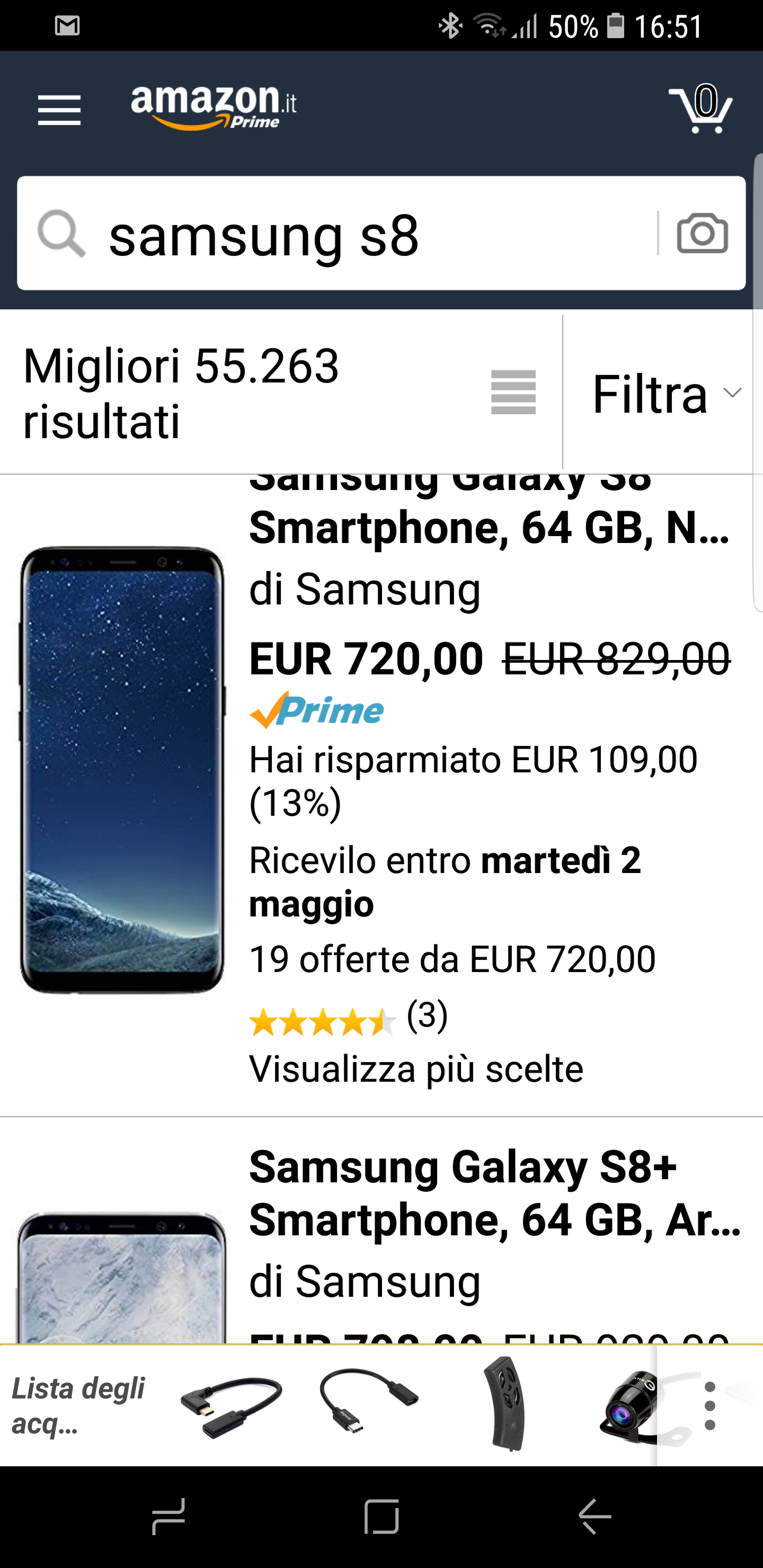The height and width of the screenshot is (1568, 763).
Task: Edit the 'samsung s8' search field
Action: [x=366, y=235]
